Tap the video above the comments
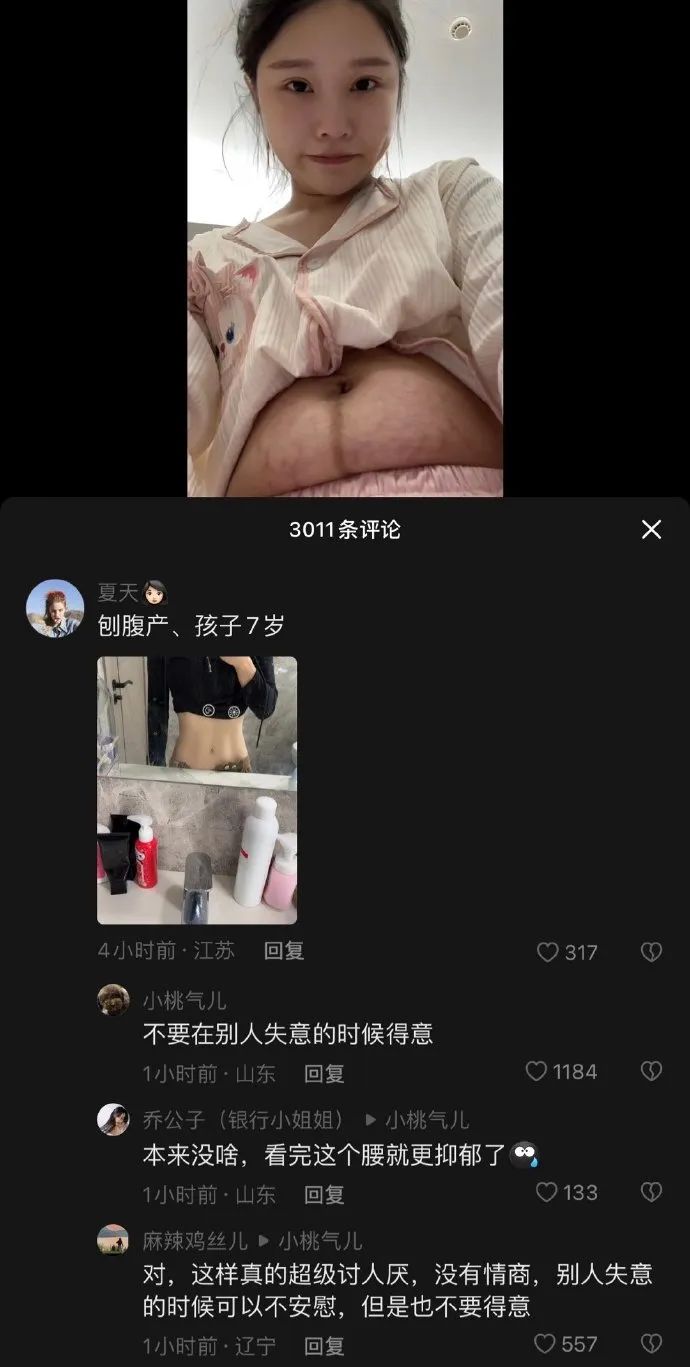 pos(345,250)
